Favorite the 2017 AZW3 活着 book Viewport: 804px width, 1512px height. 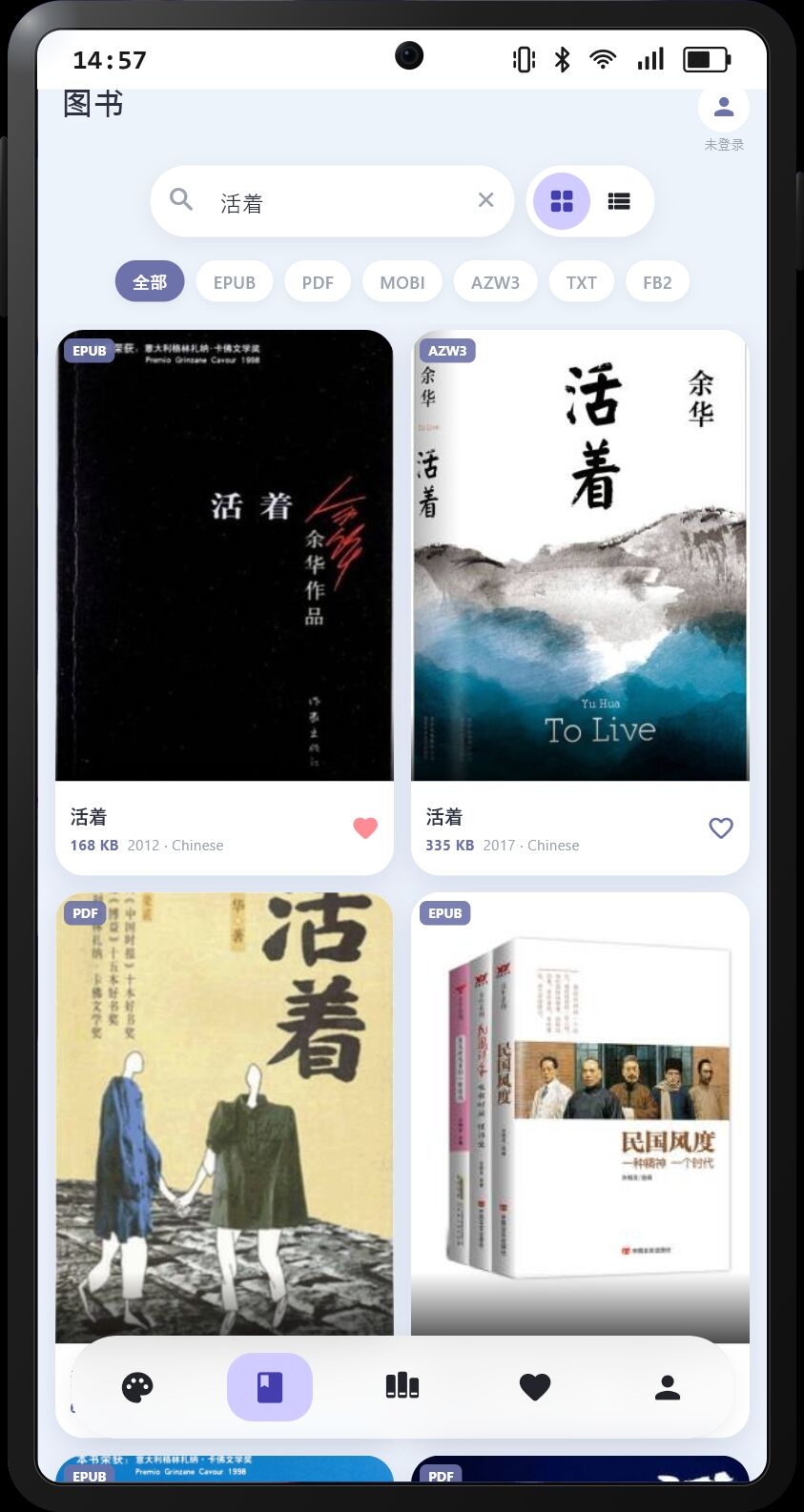[x=721, y=828]
